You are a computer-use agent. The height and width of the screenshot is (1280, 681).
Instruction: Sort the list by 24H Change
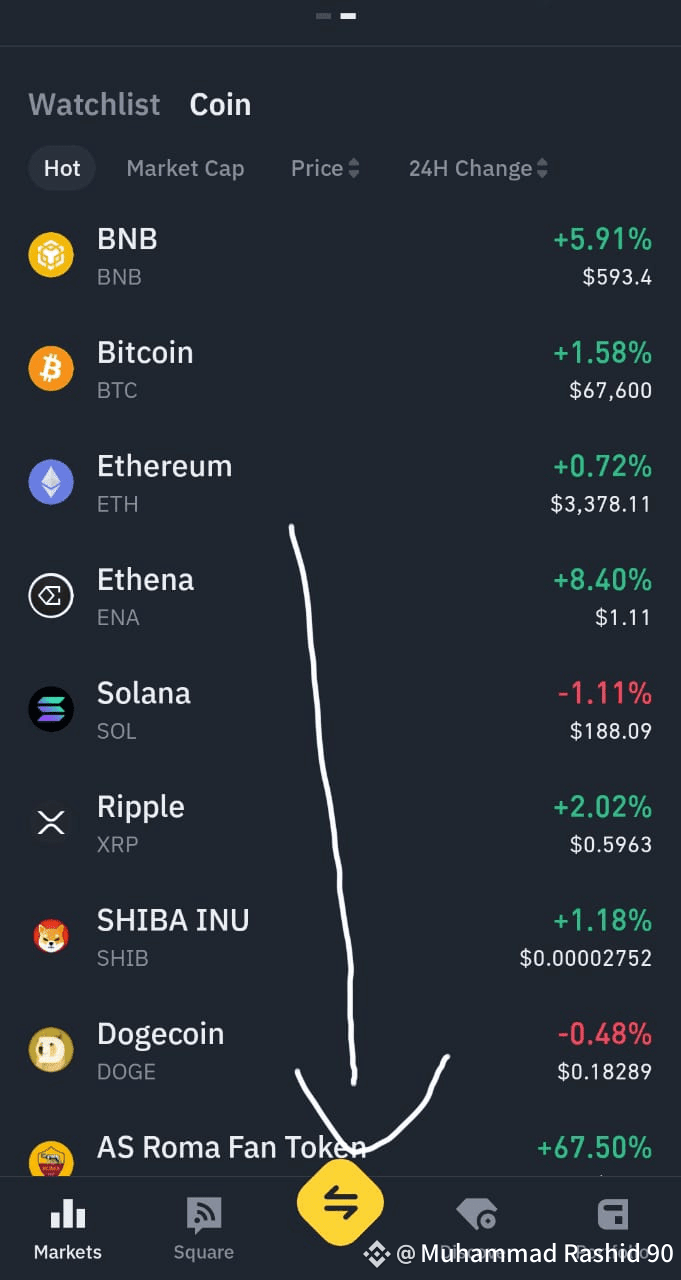(477, 169)
